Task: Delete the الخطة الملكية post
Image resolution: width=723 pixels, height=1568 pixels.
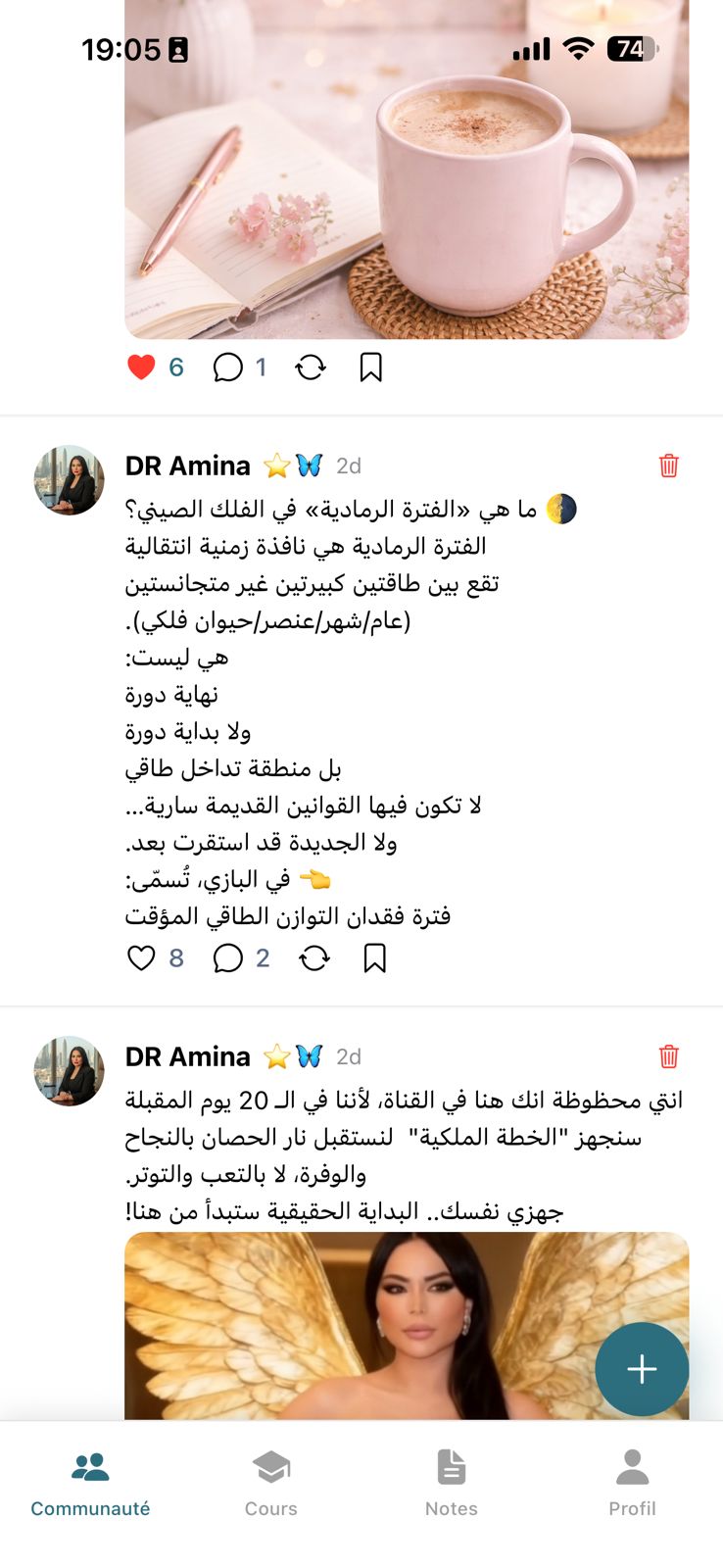Action: click(669, 1056)
